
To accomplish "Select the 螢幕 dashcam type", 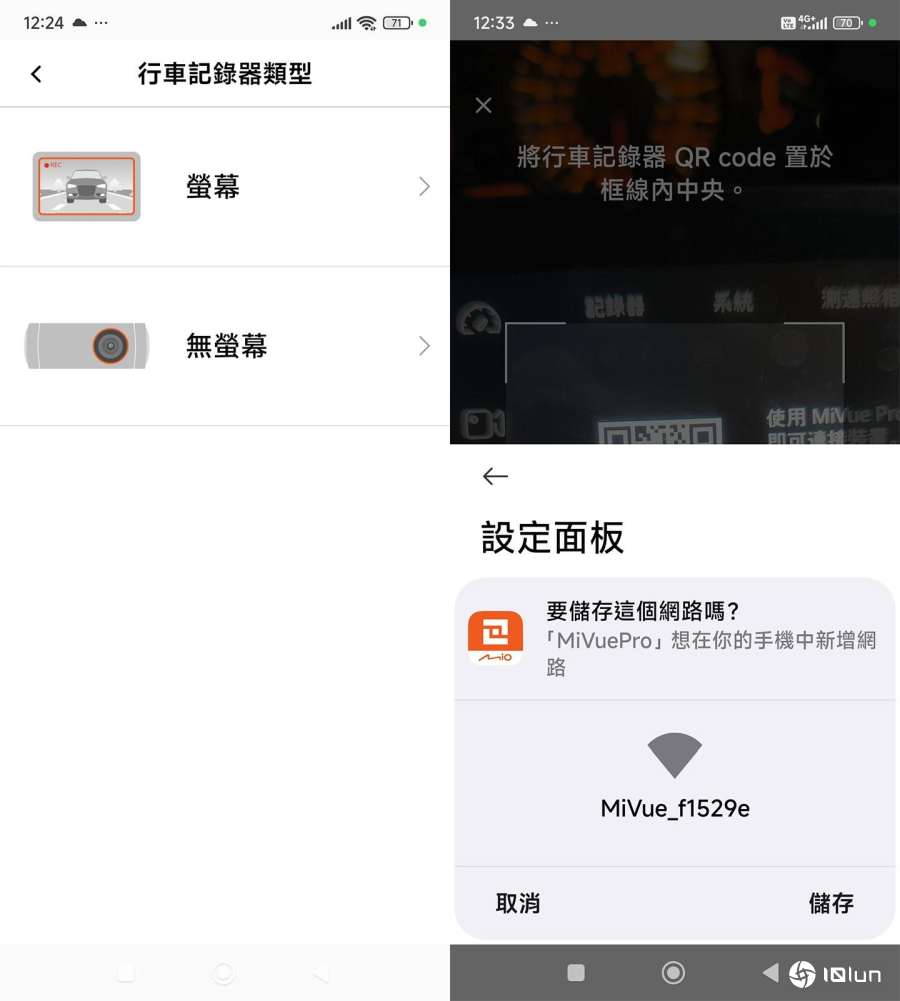I will tap(225, 187).
